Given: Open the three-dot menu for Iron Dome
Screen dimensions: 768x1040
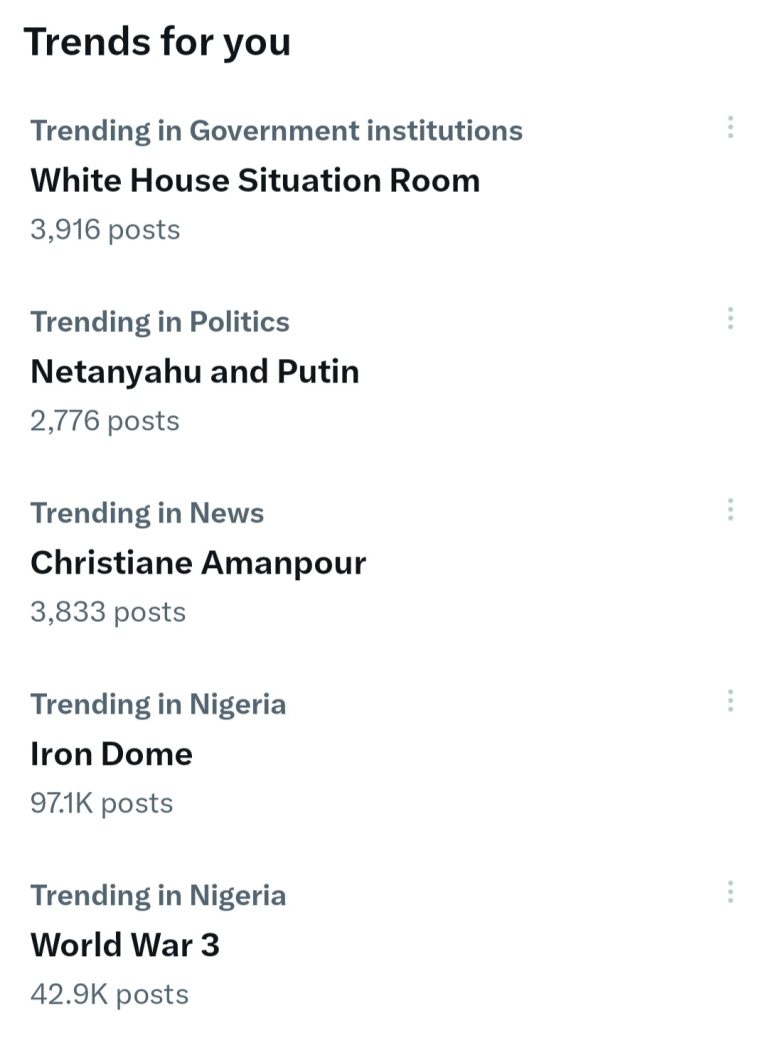Looking at the screenshot, I should tap(731, 701).
